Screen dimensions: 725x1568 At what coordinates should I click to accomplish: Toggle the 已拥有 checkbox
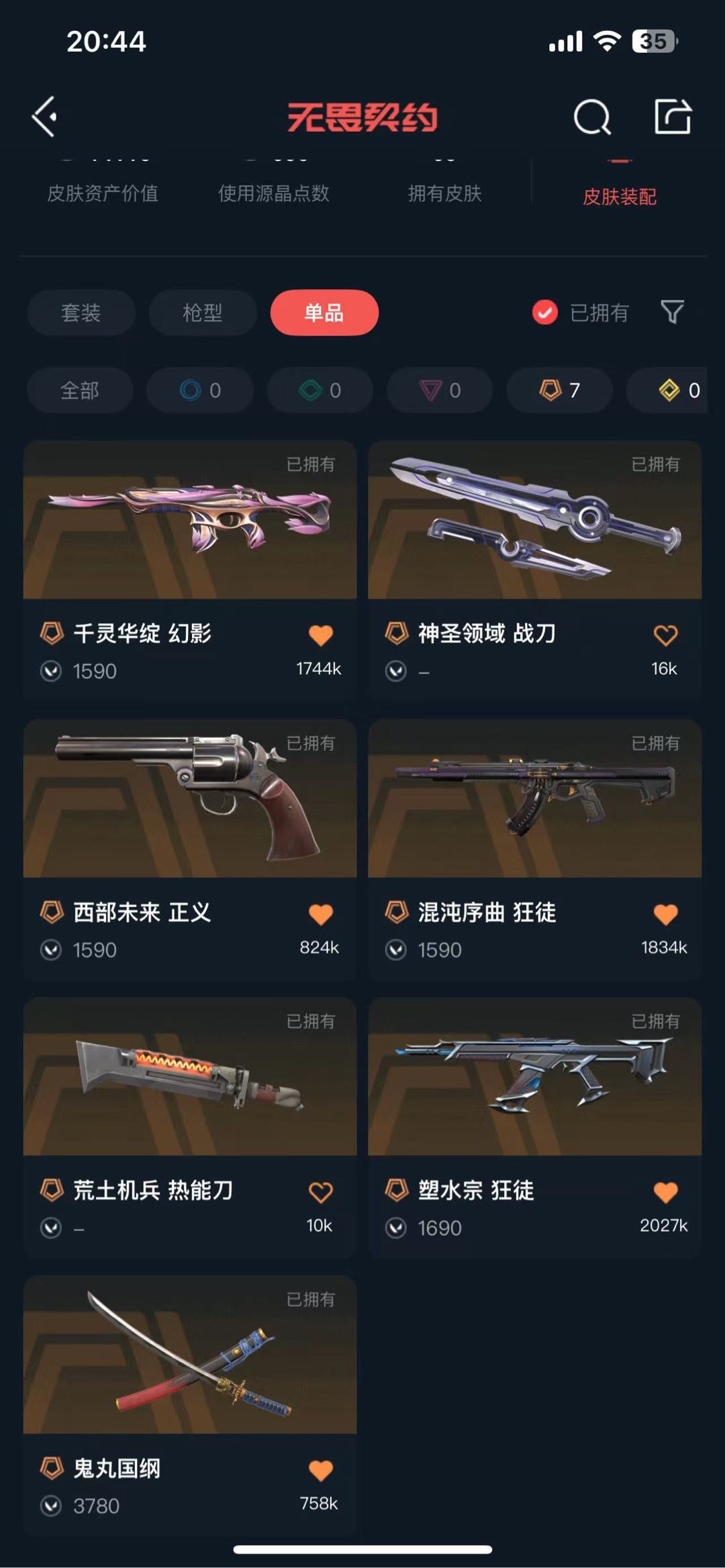544,313
